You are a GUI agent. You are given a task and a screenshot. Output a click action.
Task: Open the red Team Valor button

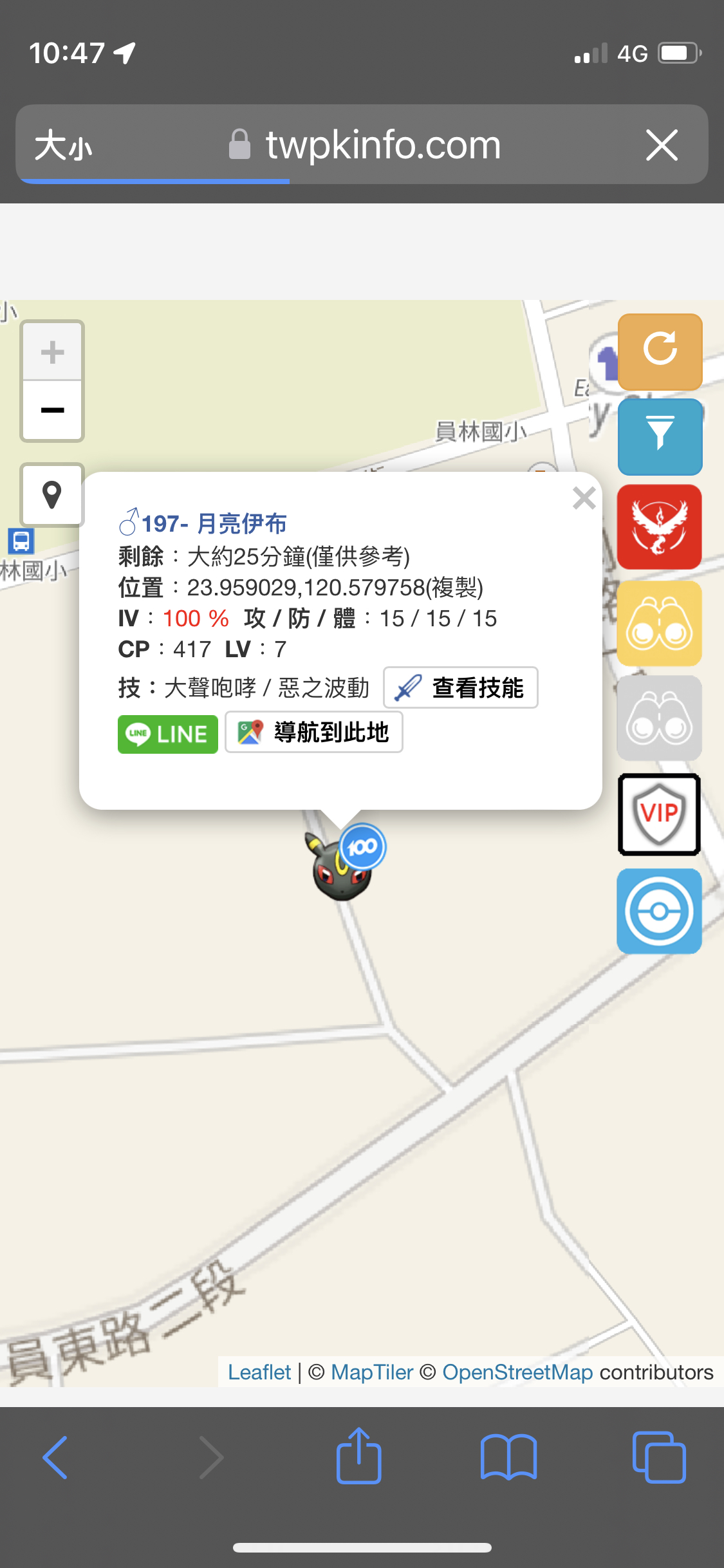660,527
